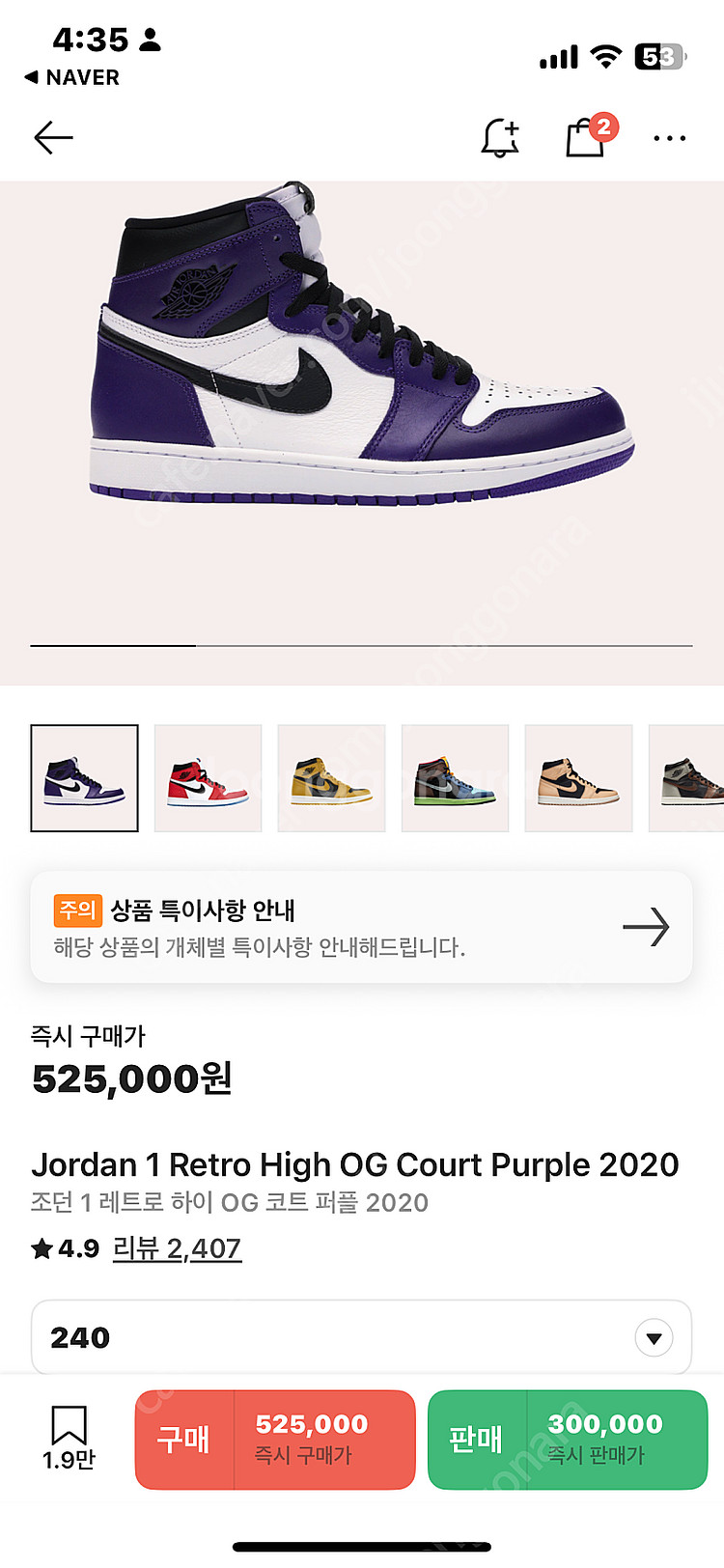Select the peach and black sneaker thumbnail
The image size is (724, 1568).
point(578,778)
